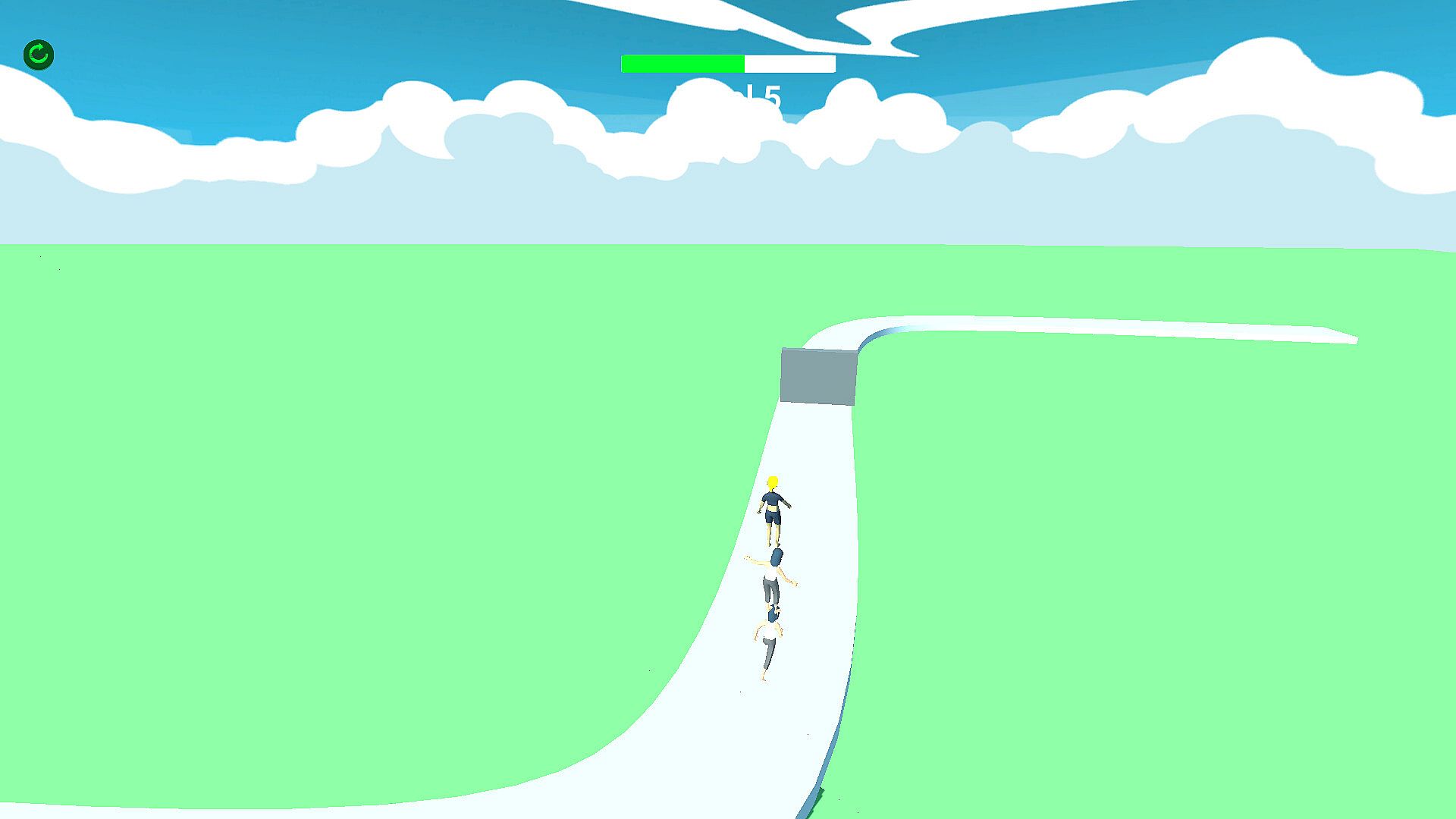Tap the green restart level icon
The height and width of the screenshot is (819, 1456).
39,55
